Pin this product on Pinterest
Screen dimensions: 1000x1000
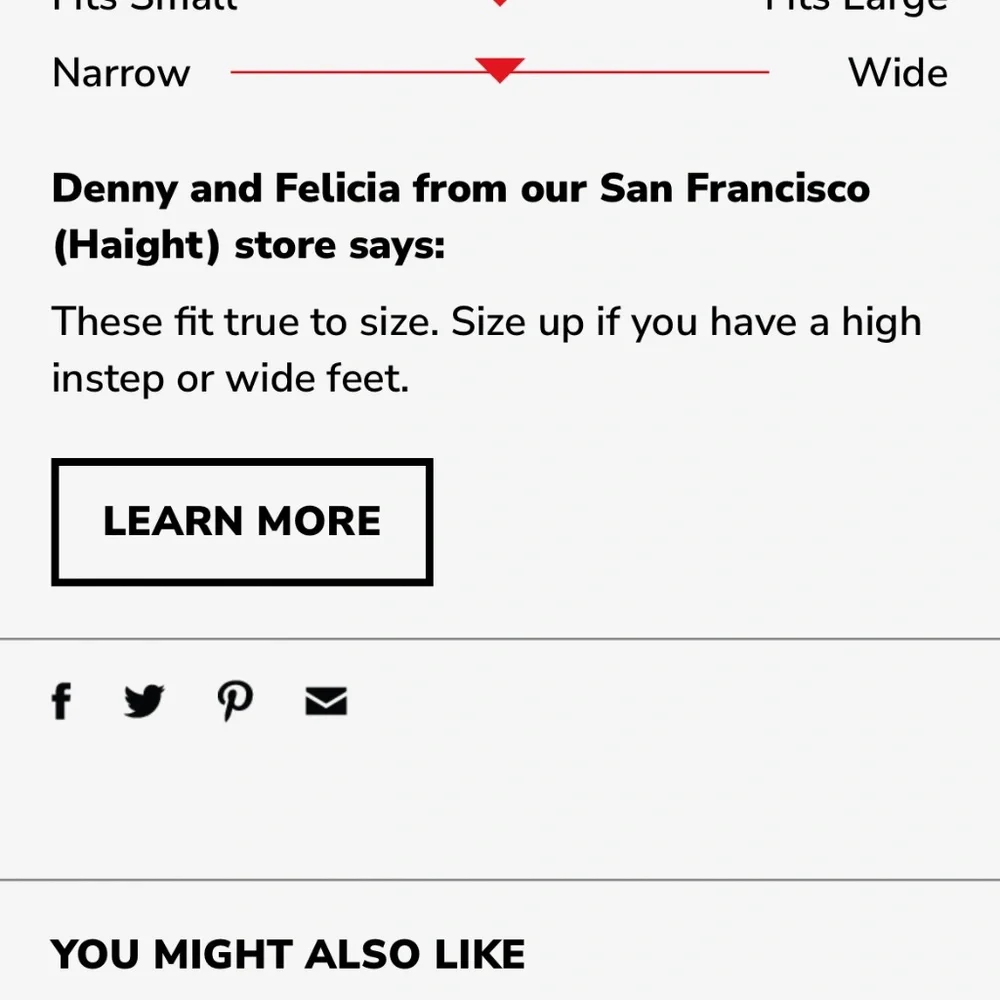235,702
